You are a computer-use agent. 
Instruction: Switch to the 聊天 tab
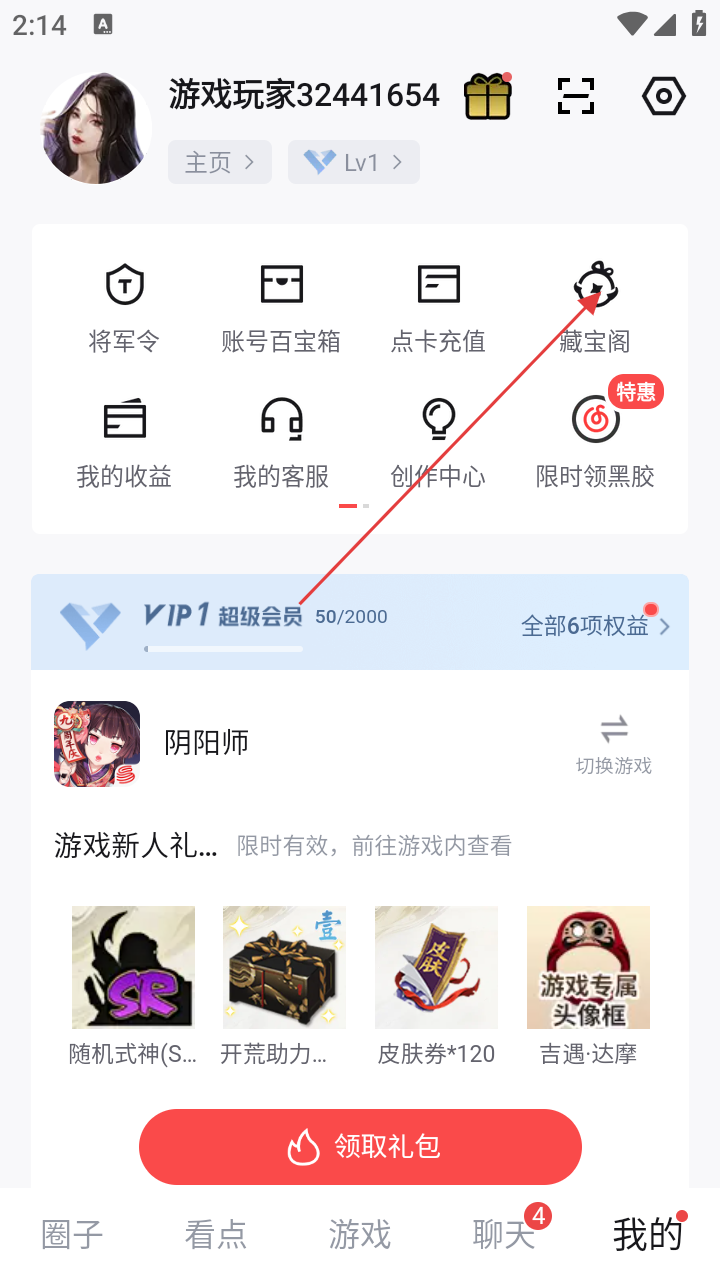pos(504,1235)
